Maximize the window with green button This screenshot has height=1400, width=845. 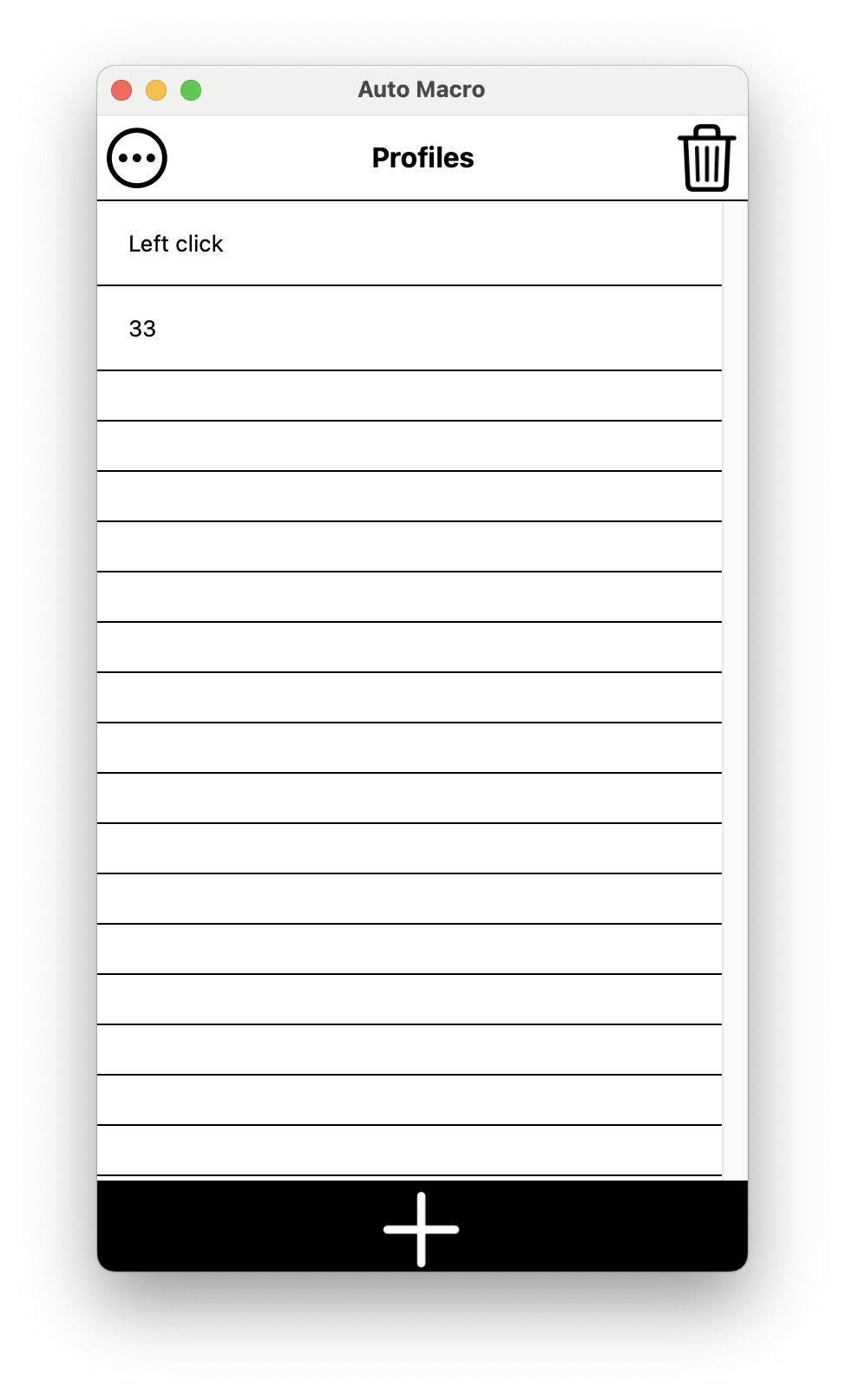pos(191,90)
